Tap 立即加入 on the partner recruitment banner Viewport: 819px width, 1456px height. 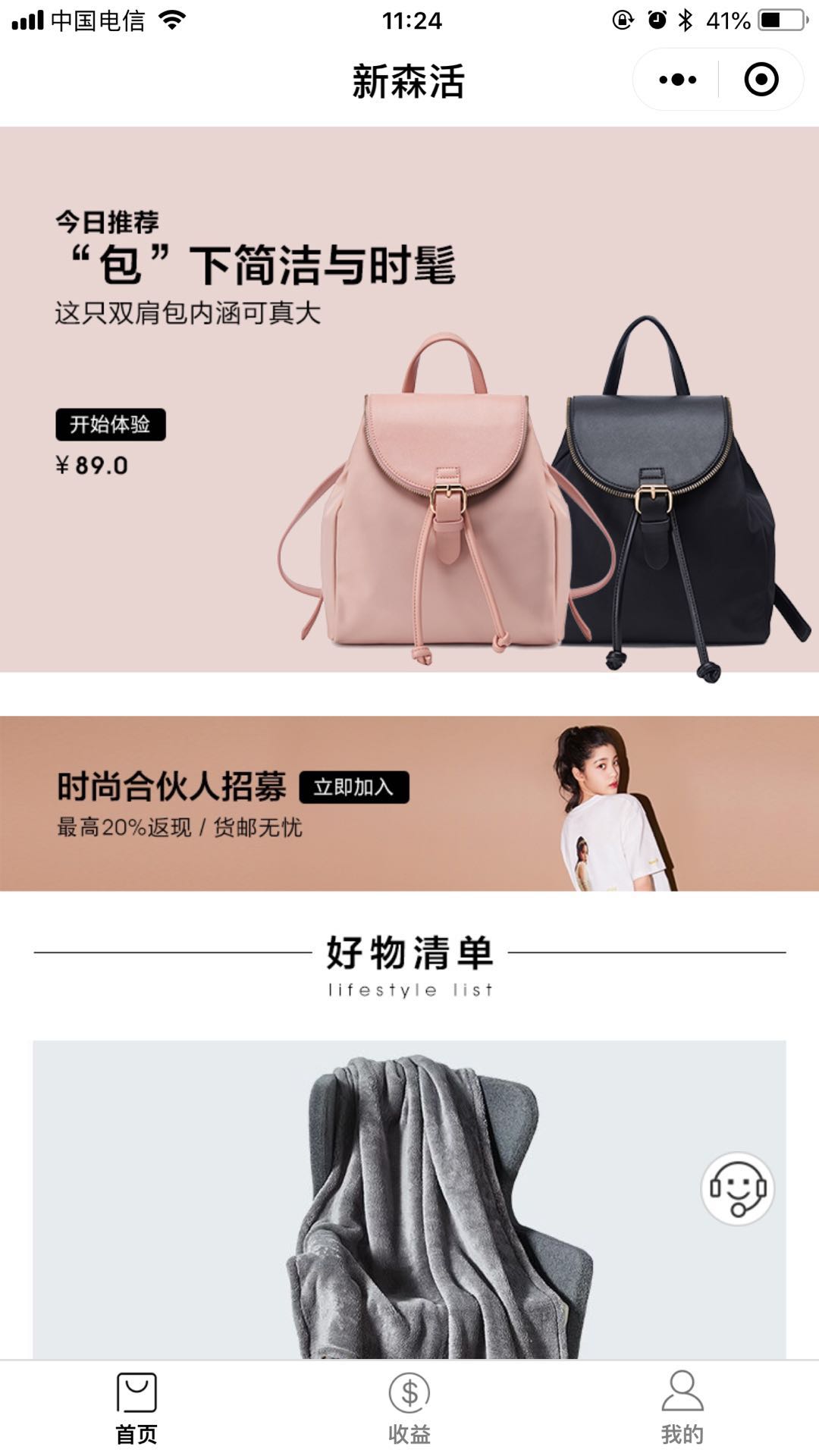click(x=354, y=787)
